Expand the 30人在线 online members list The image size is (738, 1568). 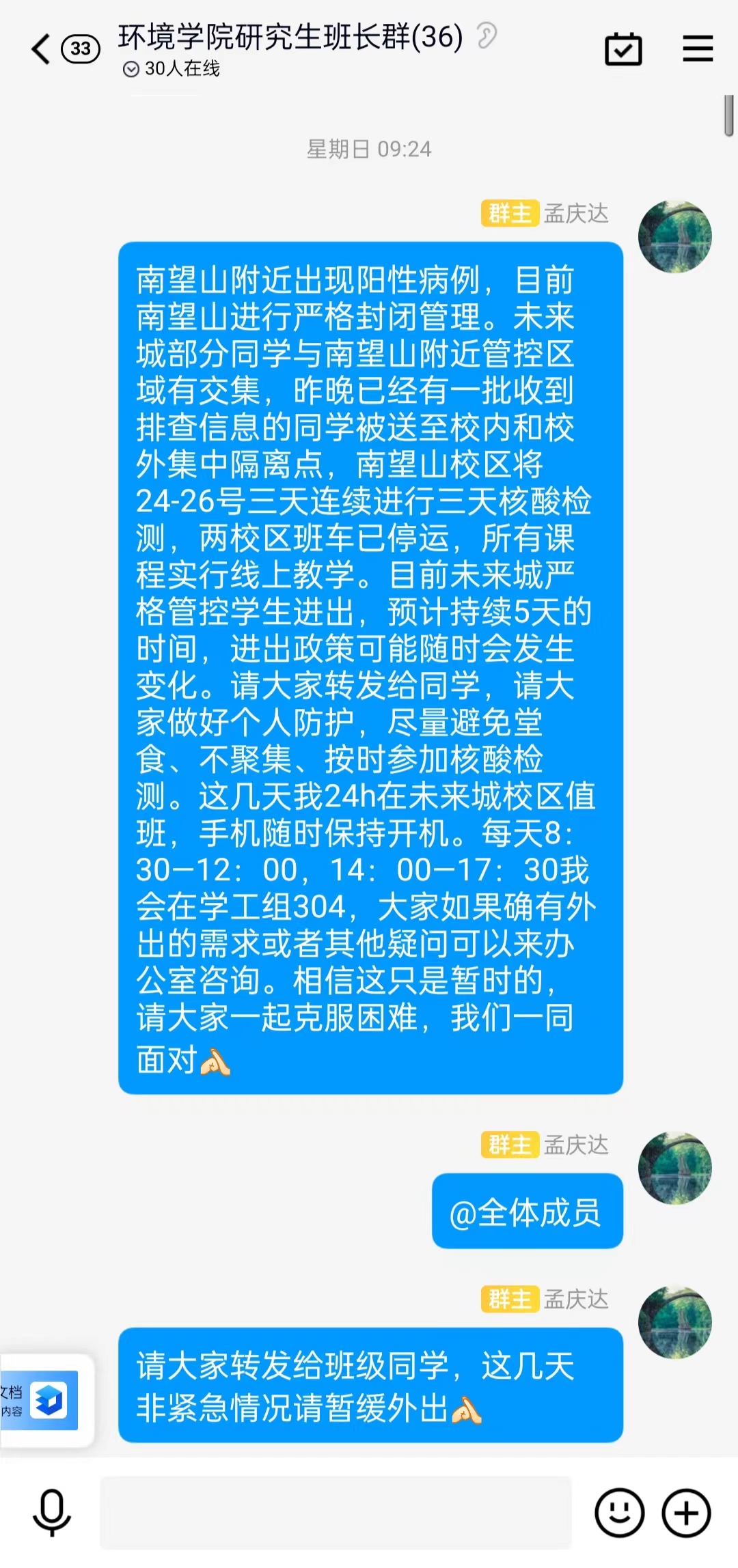(x=172, y=69)
